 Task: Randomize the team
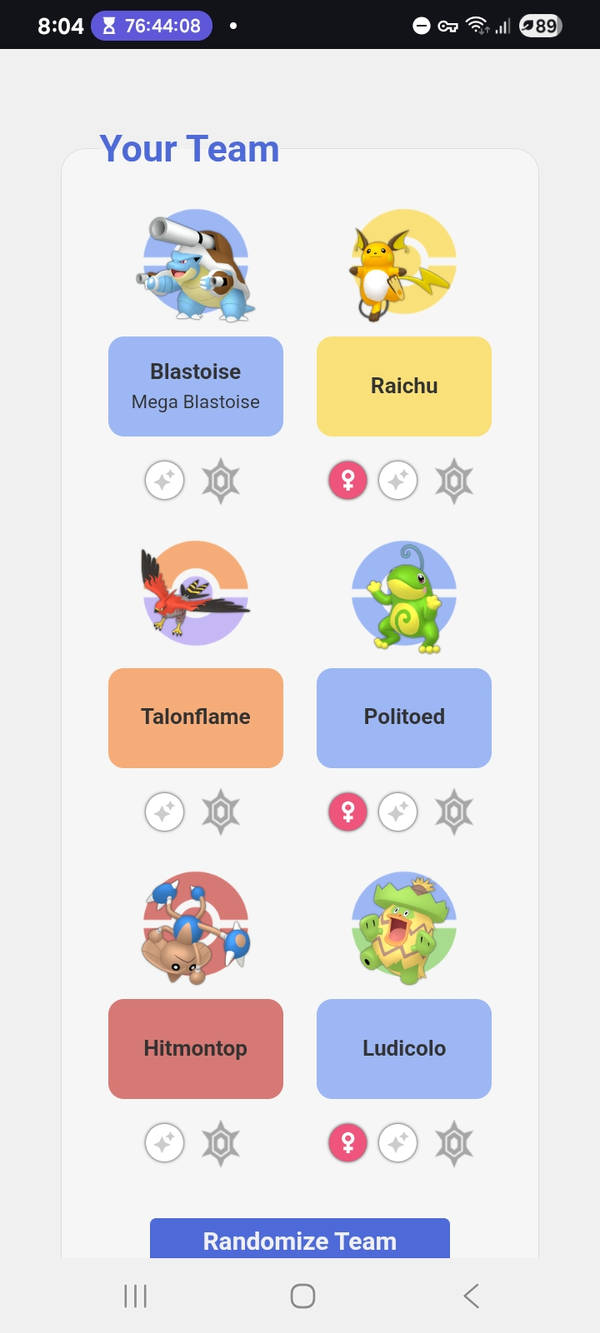point(300,1240)
